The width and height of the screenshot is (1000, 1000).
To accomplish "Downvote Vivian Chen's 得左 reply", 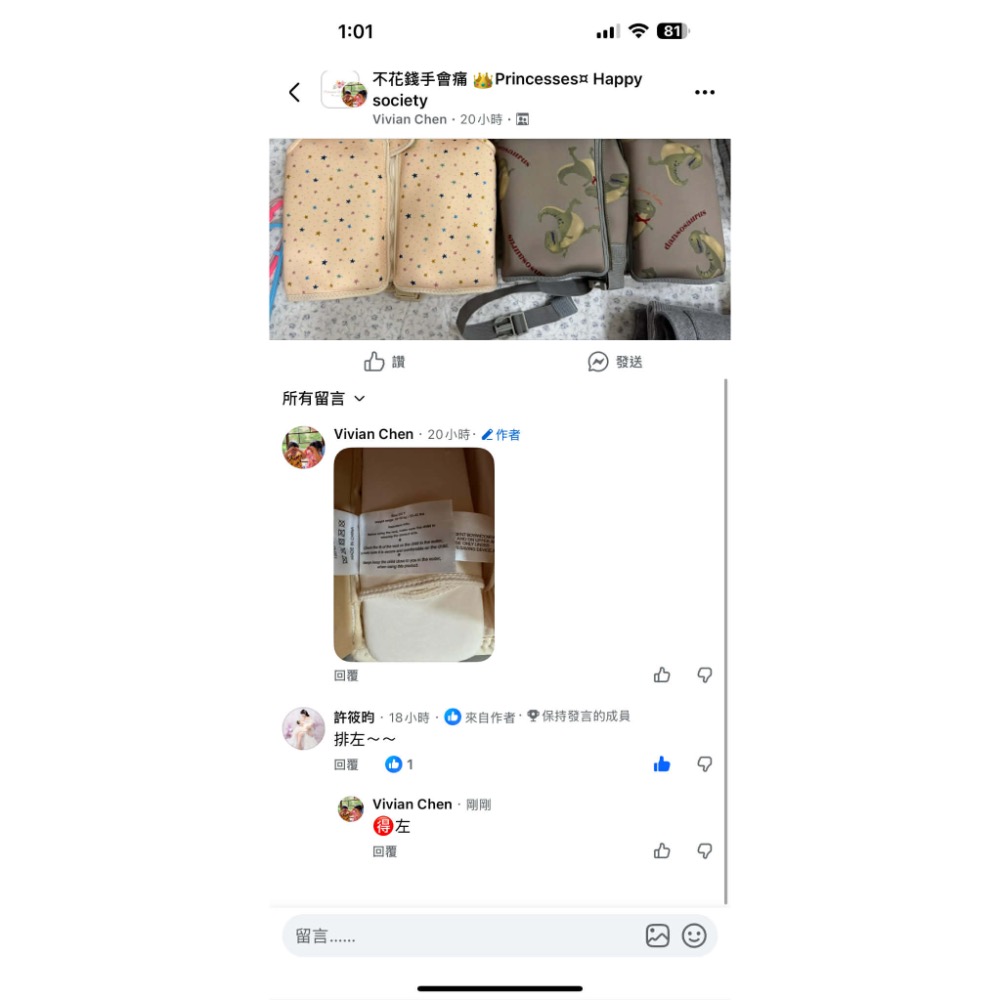I will click(x=704, y=851).
